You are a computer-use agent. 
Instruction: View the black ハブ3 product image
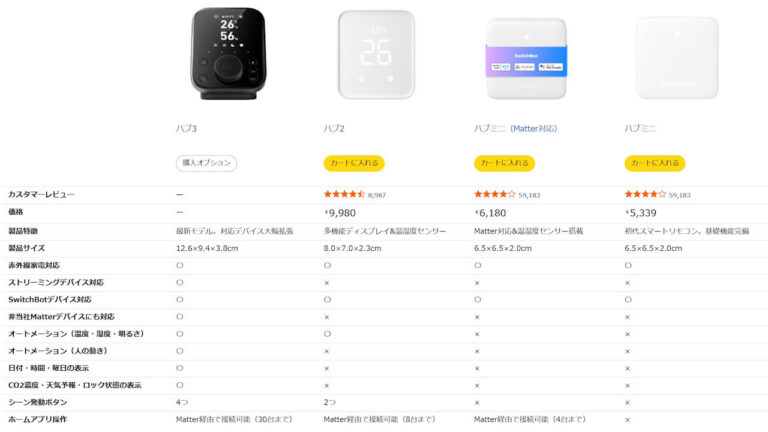pos(227,55)
